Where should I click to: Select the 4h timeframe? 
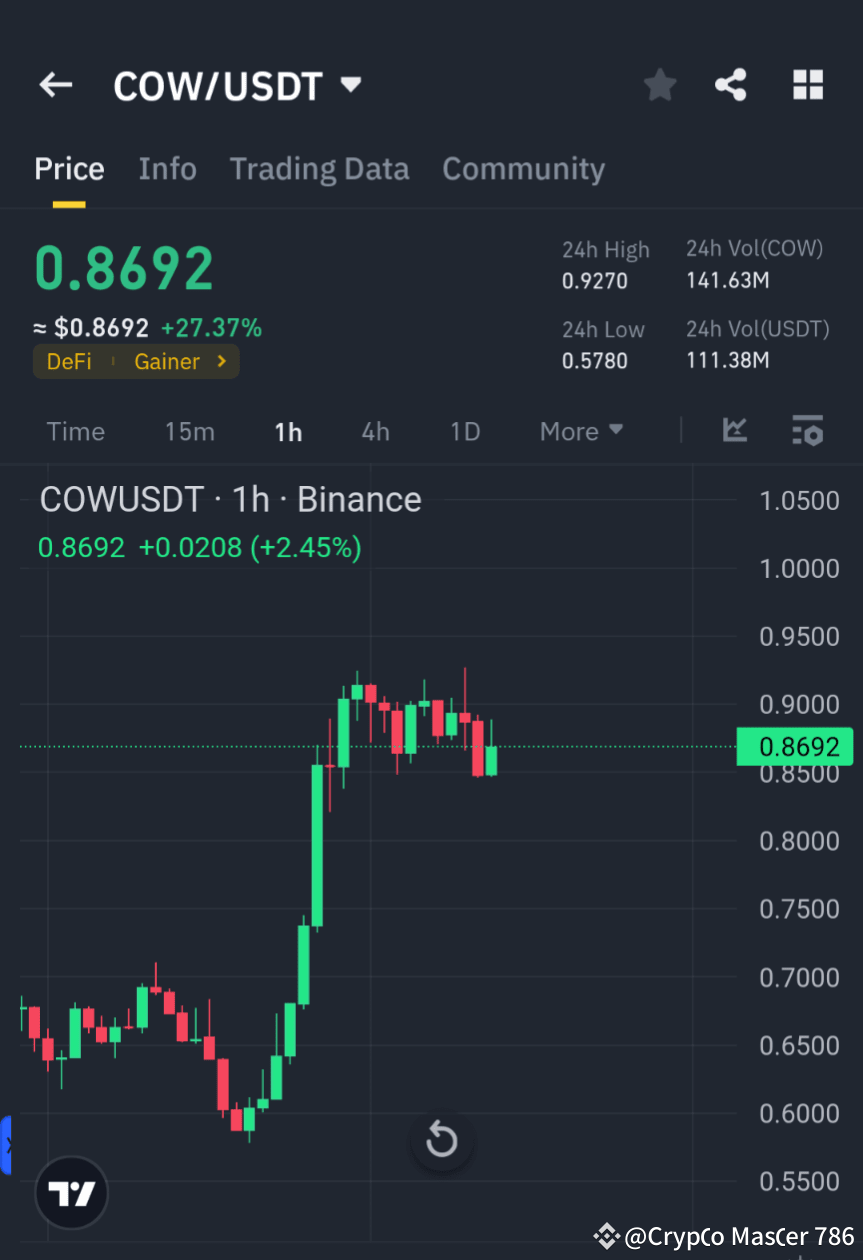(x=375, y=431)
